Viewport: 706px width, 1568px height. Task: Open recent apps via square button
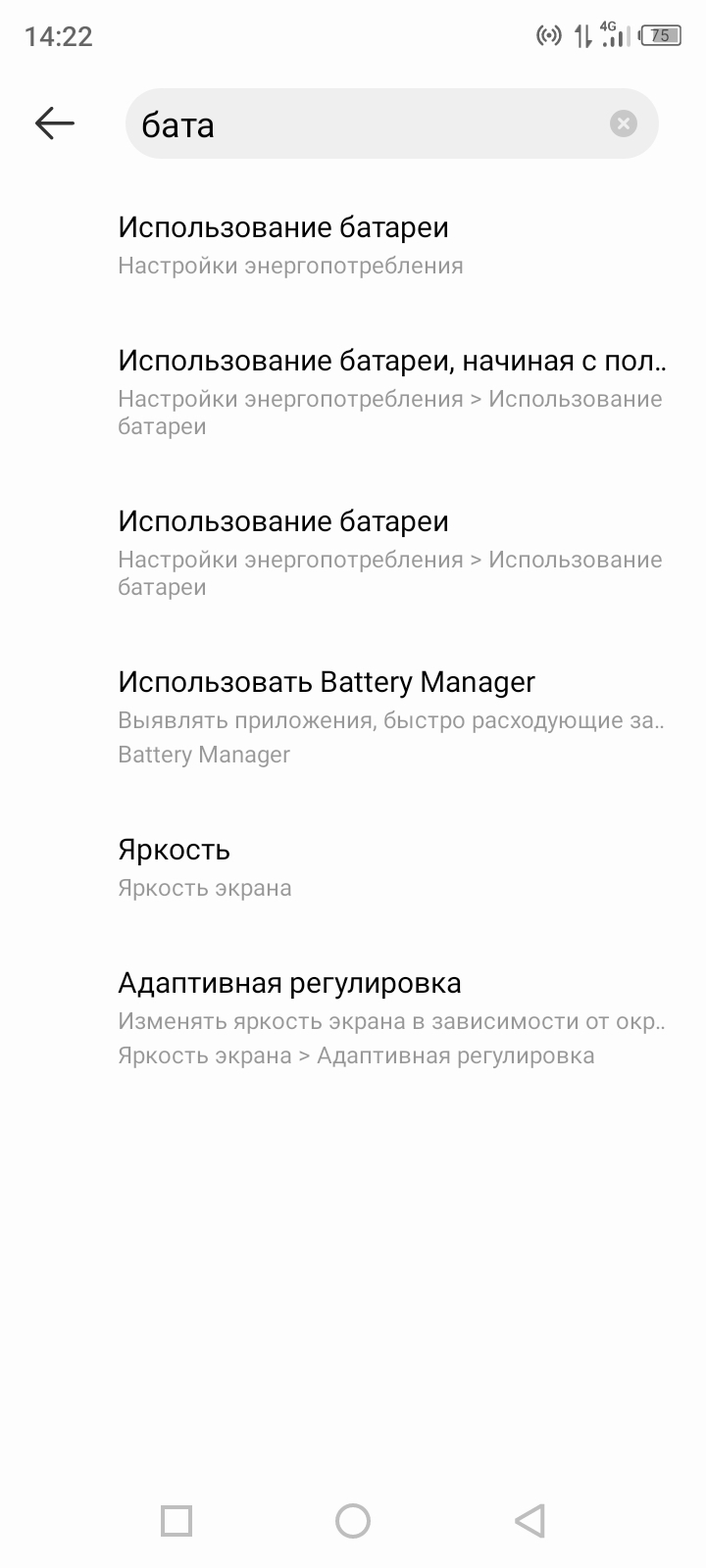(x=176, y=1521)
